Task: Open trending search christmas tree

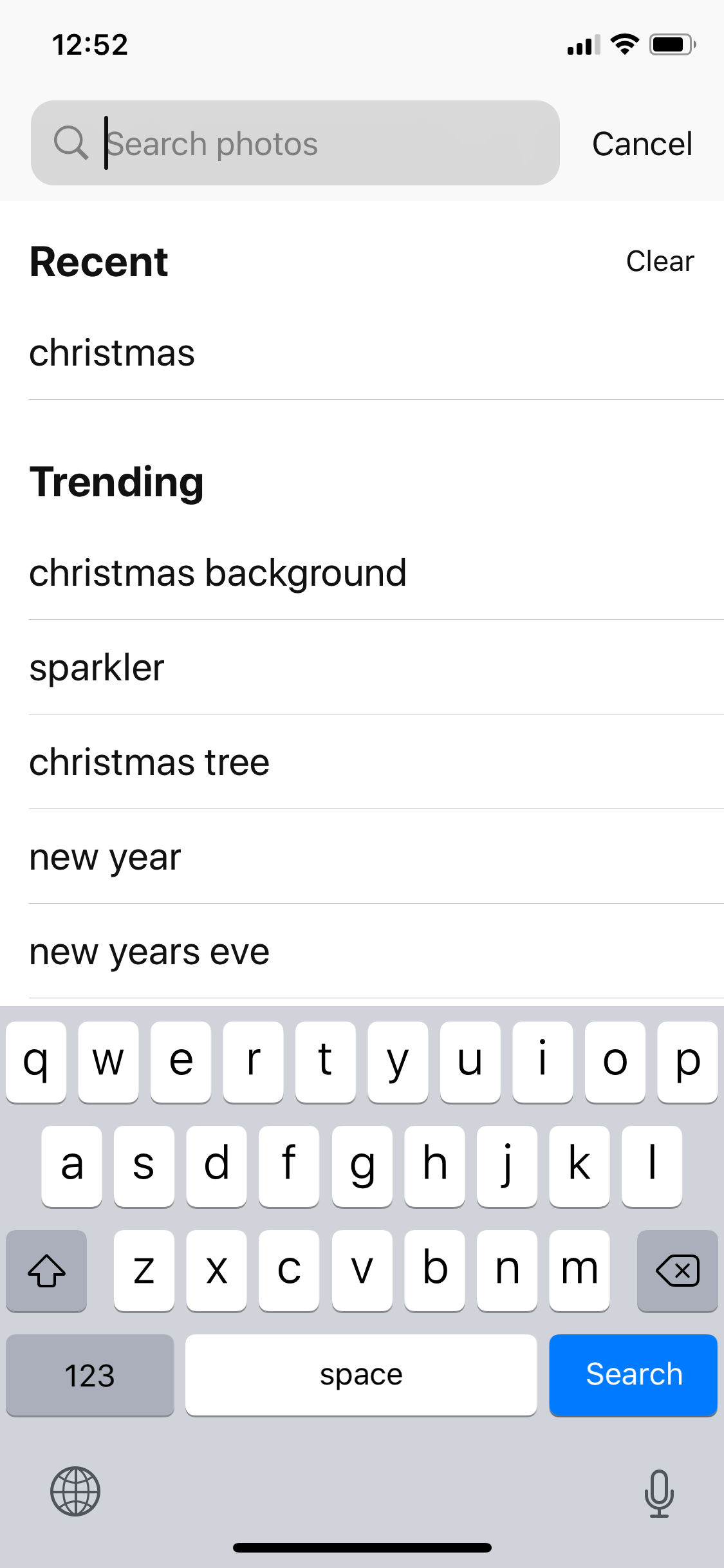Action: [x=376, y=762]
